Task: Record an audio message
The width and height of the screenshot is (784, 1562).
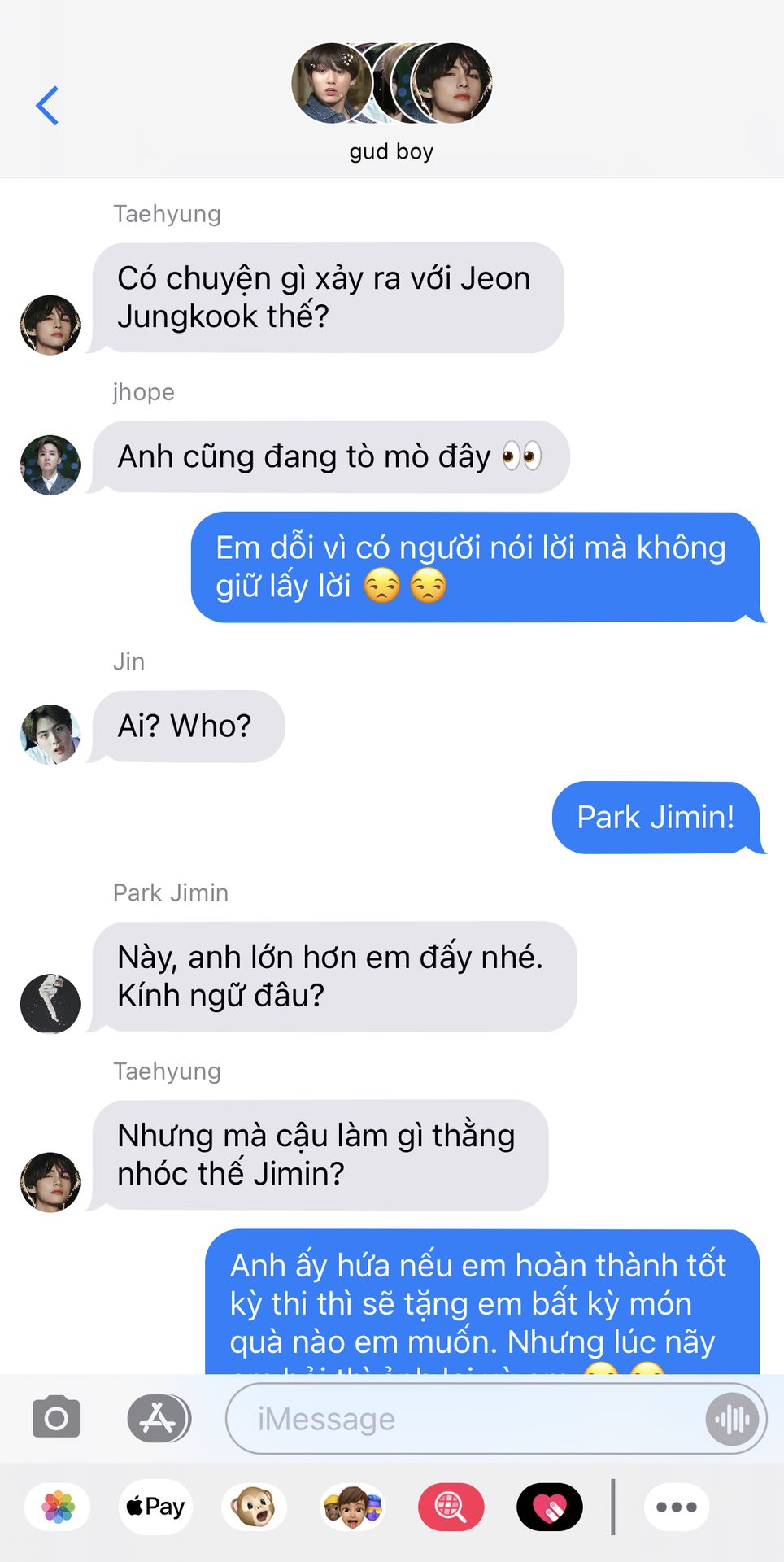Action: pos(732,1419)
